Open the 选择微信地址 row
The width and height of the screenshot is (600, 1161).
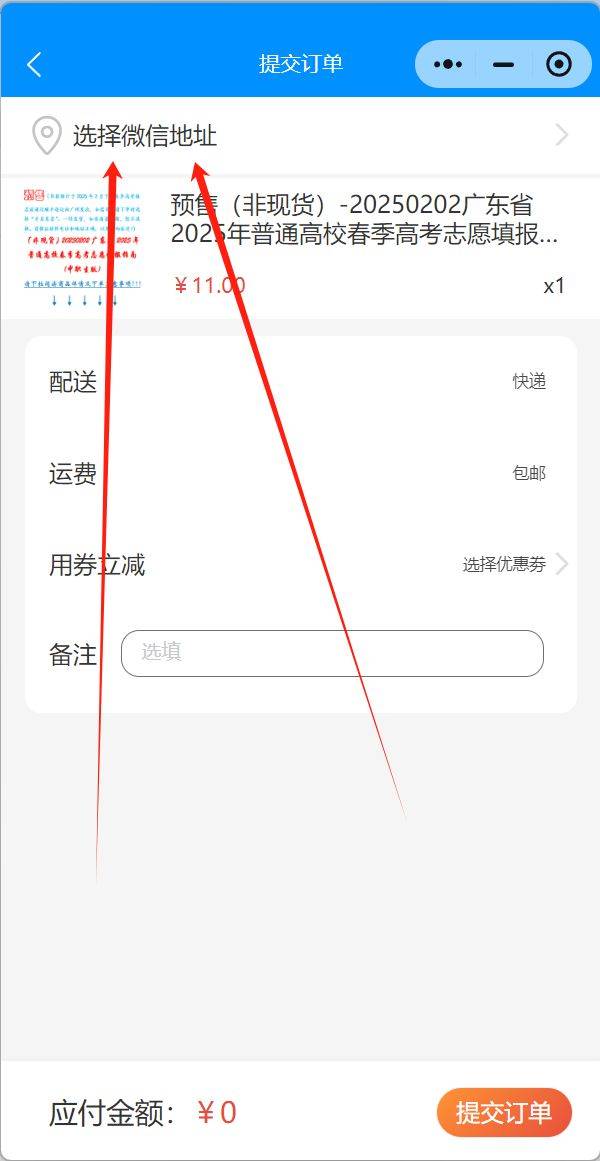300,136
